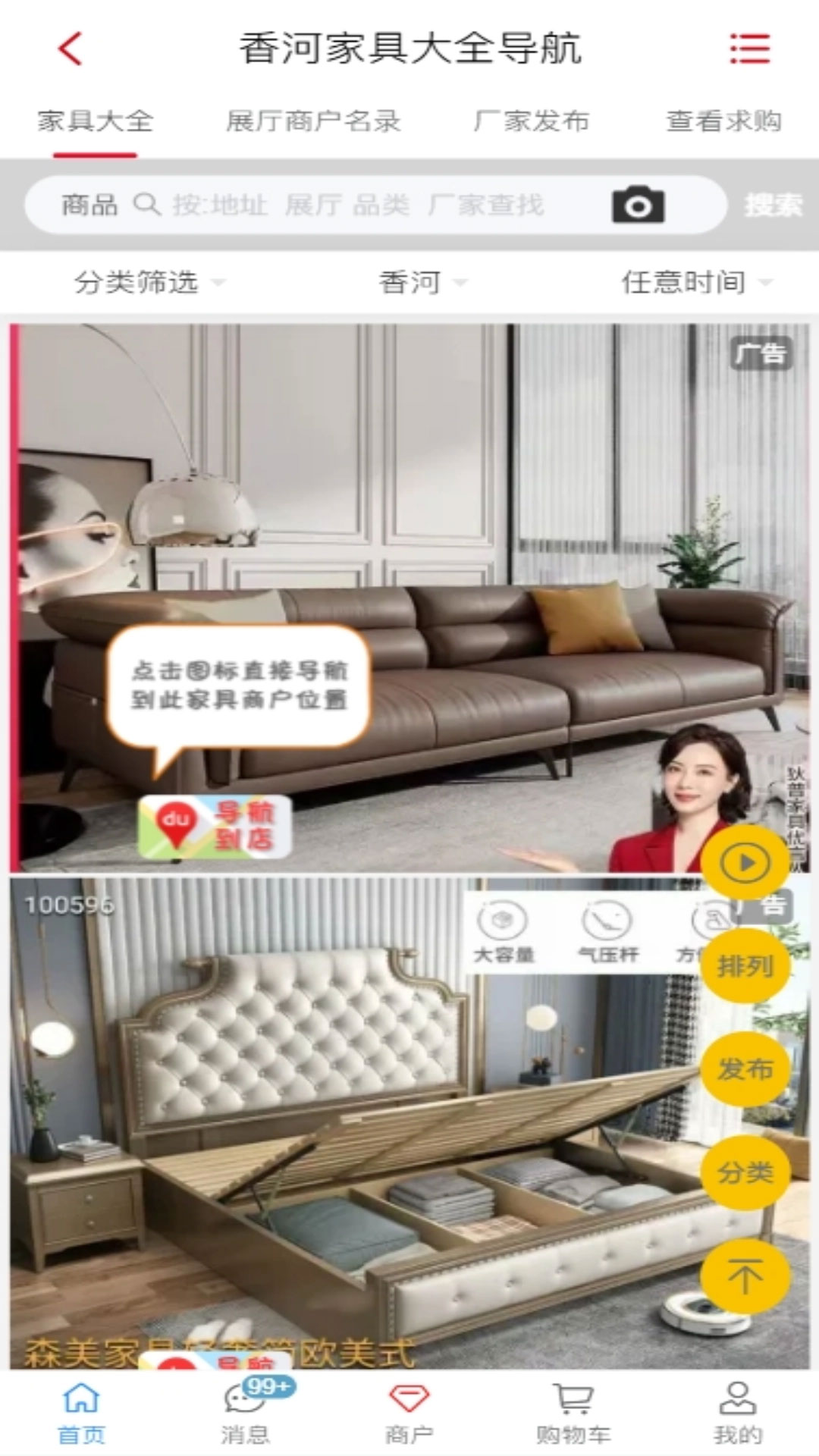Expand the 分类筛选 dropdown
The width and height of the screenshot is (819, 1456).
(x=149, y=282)
